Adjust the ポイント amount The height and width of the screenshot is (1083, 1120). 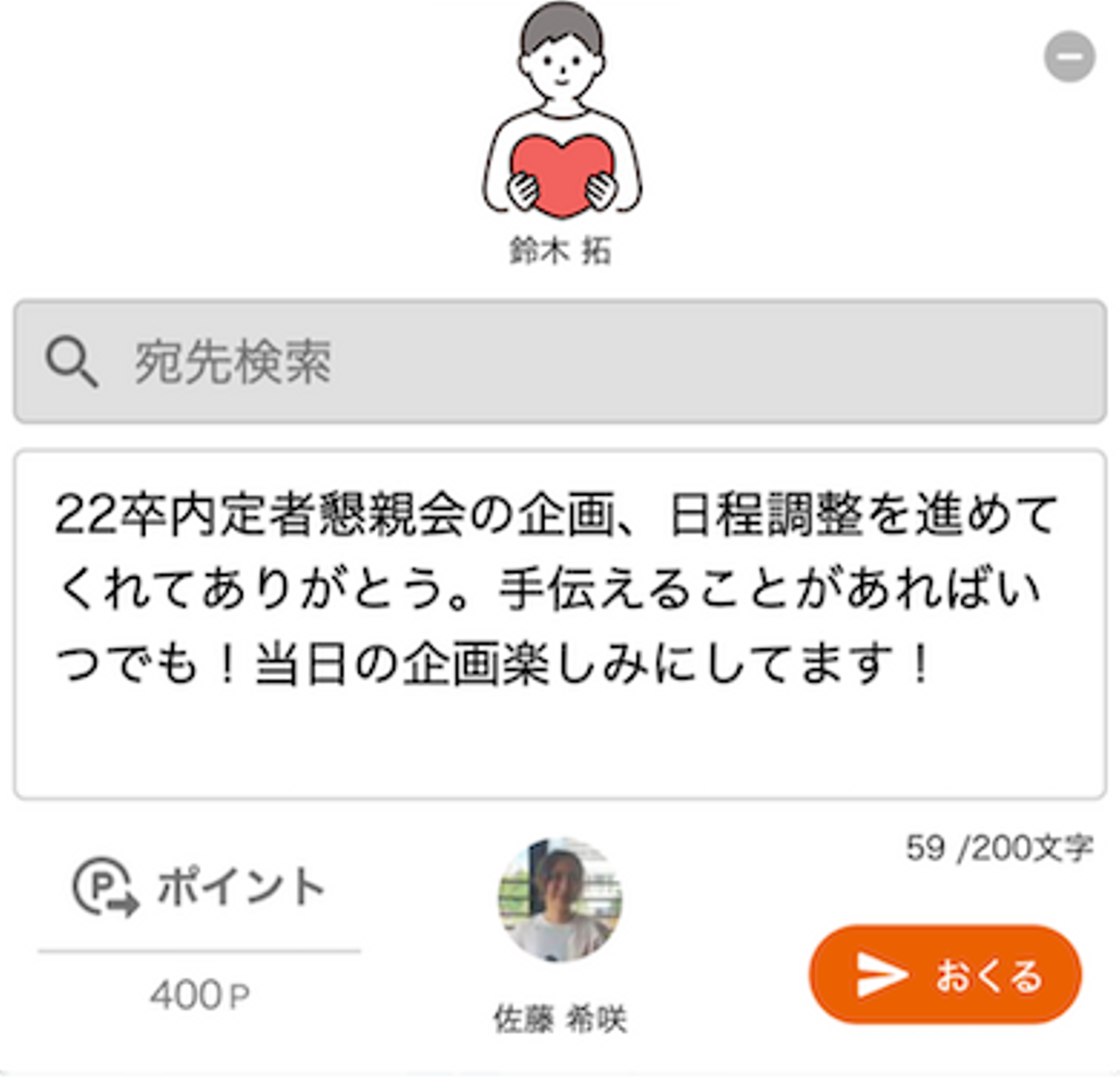[199, 994]
